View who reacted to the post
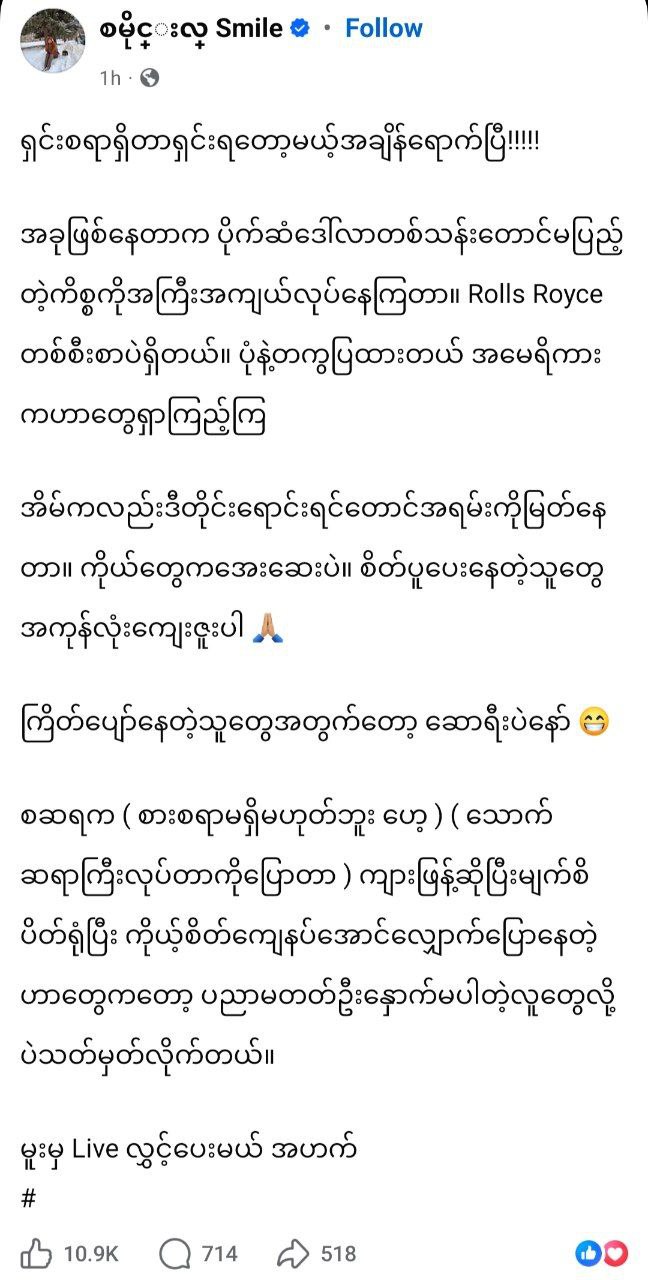The height and width of the screenshot is (1280, 648). [x=600, y=1253]
